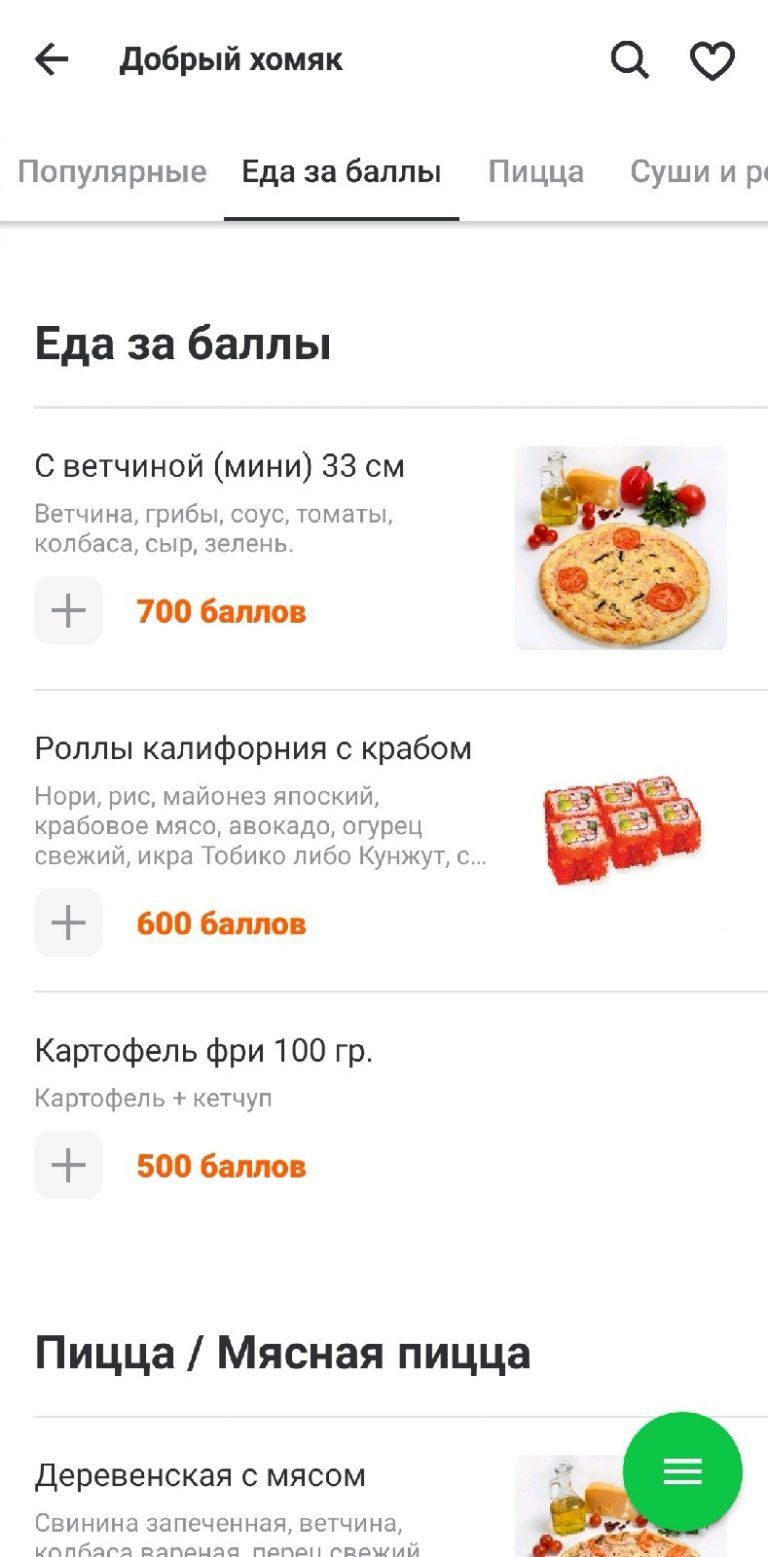The width and height of the screenshot is (768, 1557).
Task: Open the 700 баллов price button
Action: tap(222, 610)
